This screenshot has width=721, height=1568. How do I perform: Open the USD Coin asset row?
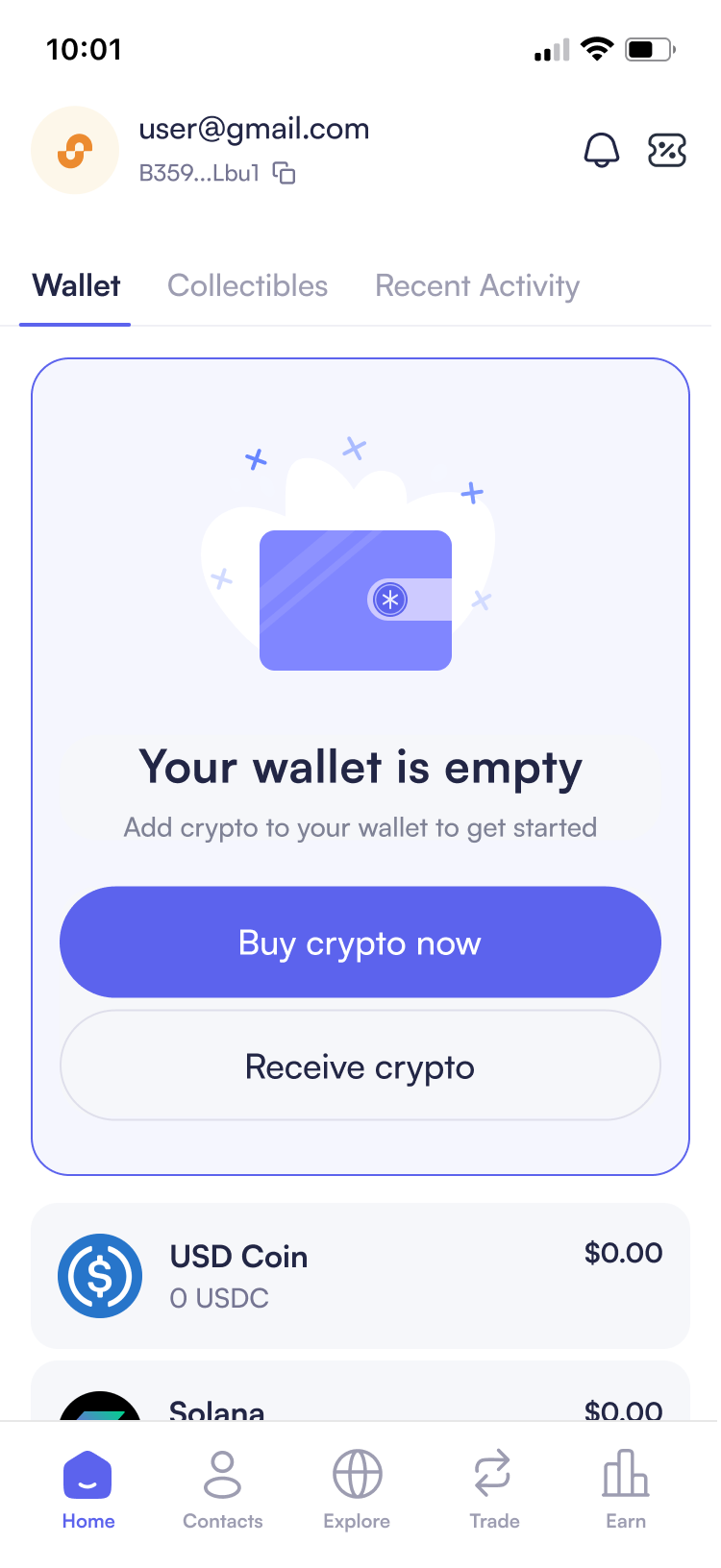(360, 1275)
